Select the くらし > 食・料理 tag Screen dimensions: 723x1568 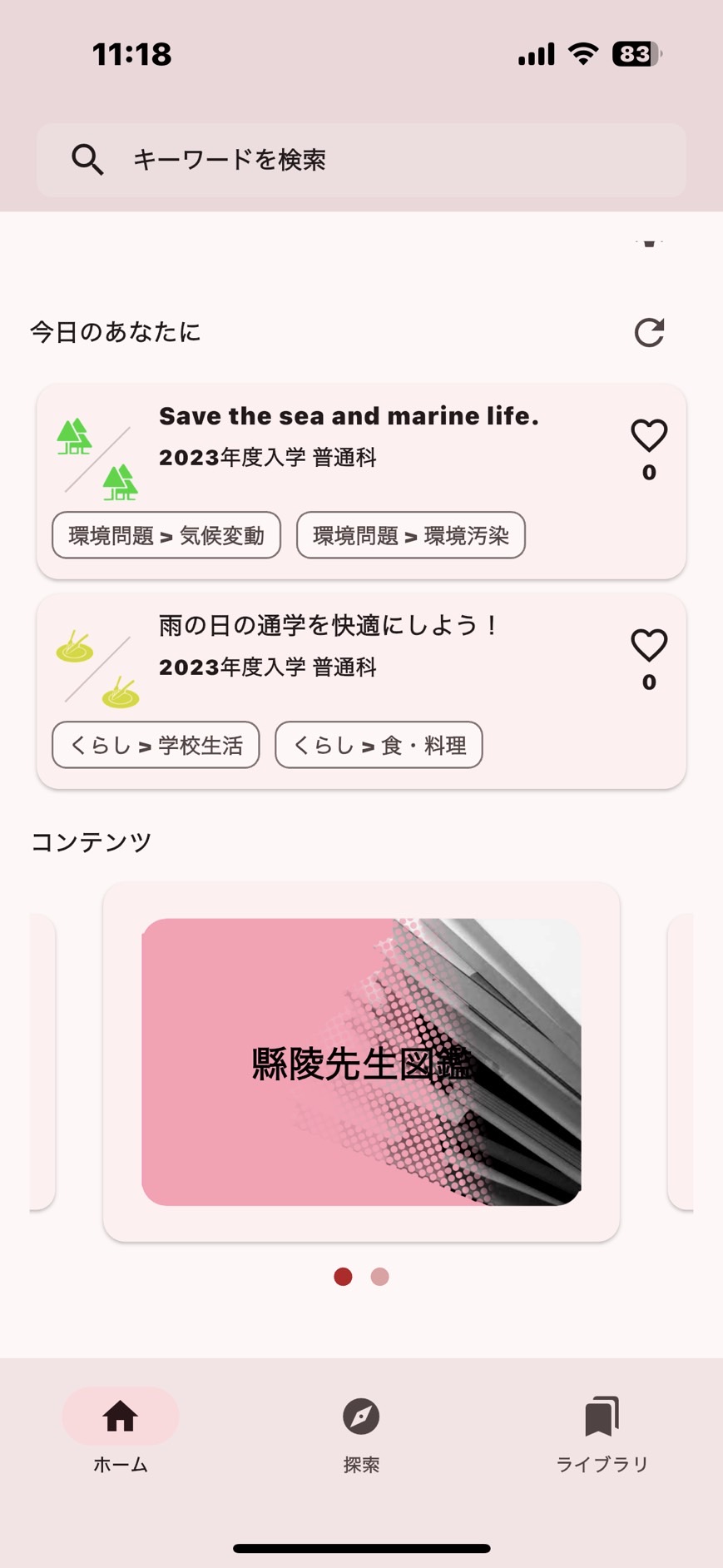[379, 745]
